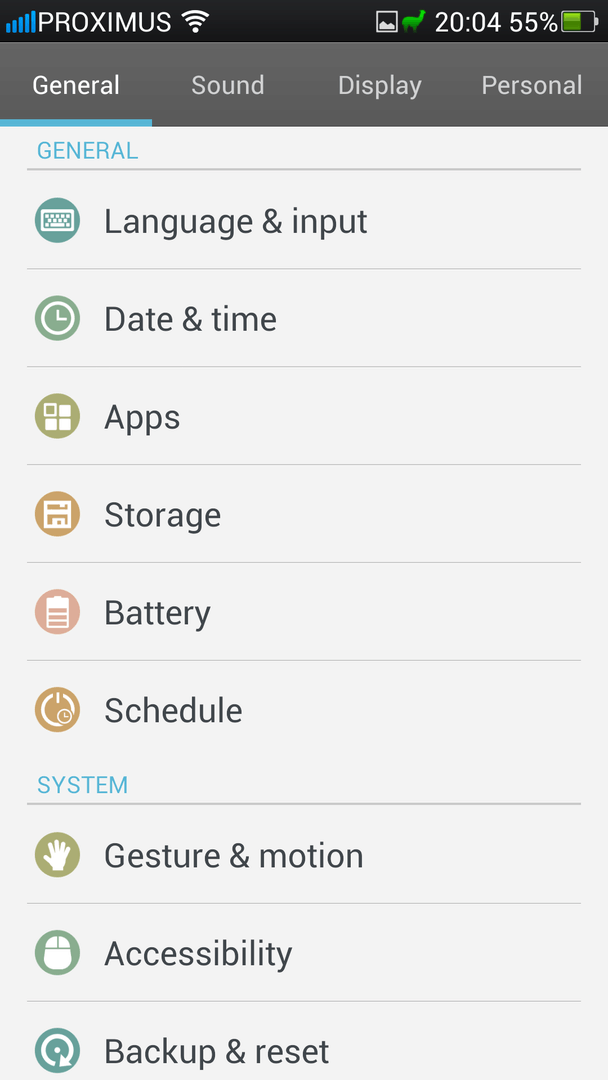The height and width of the screenshot is (1080, 608).
Task: Go to Accessibility settings
Action: [198, 954]
